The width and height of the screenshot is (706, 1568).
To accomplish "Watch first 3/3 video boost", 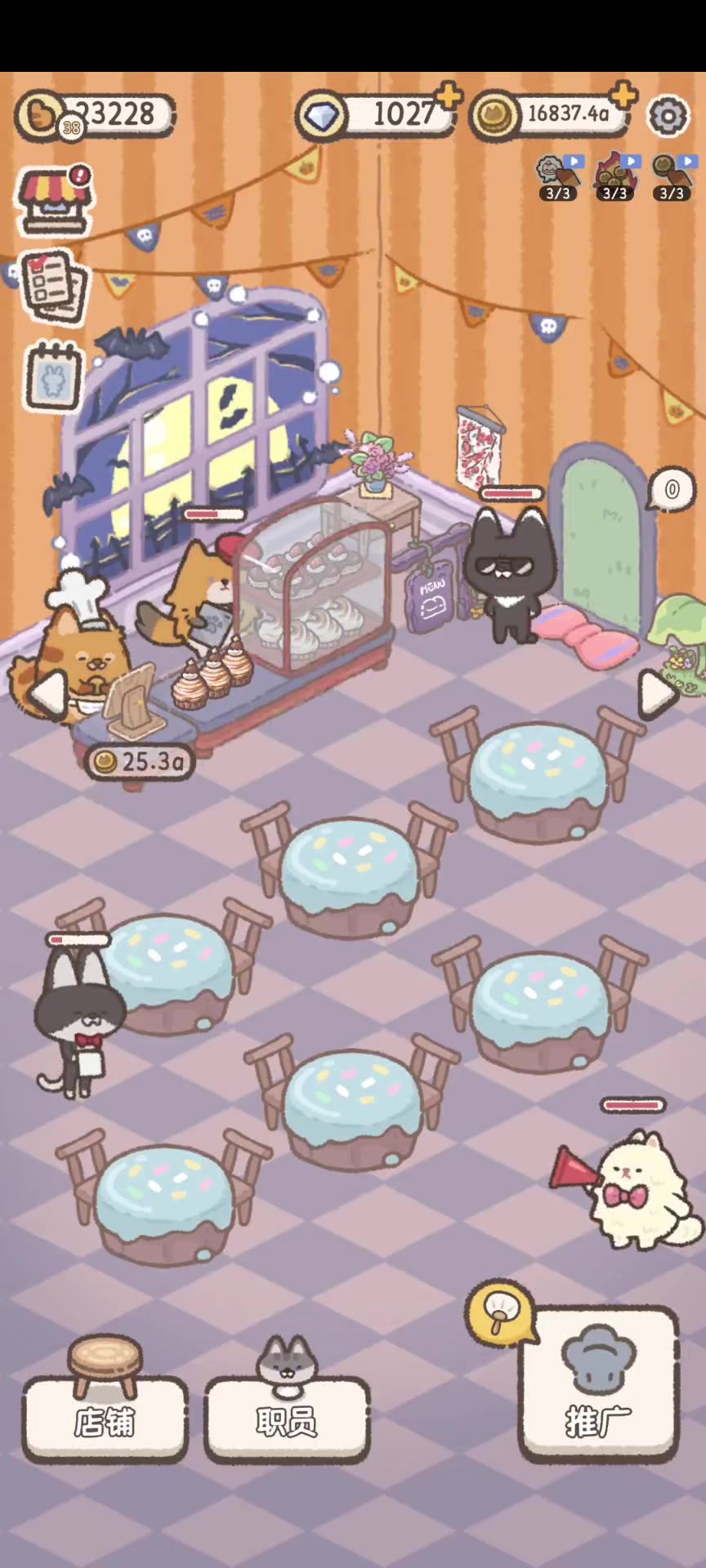I will (x=559, y=177).
